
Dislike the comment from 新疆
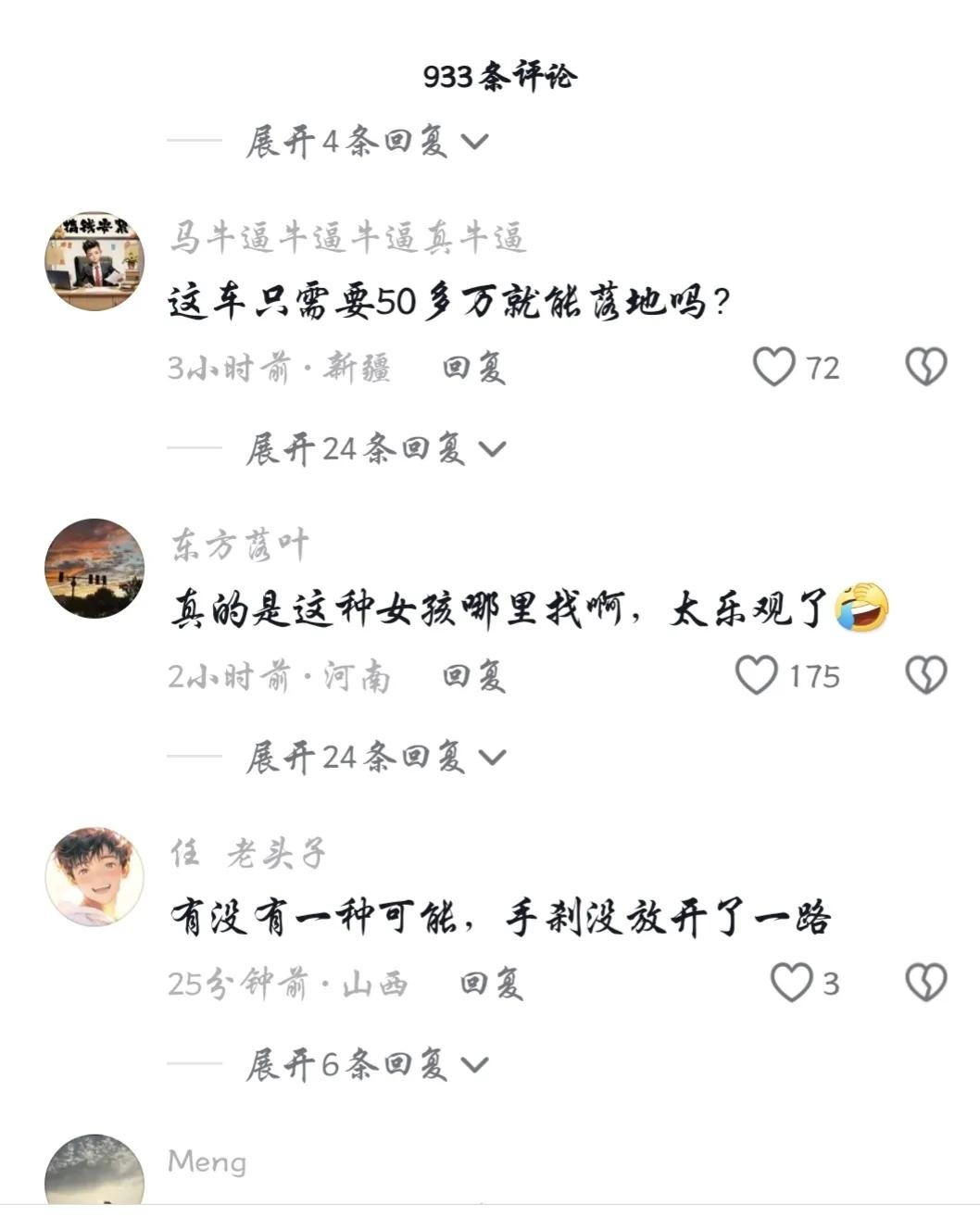(925, 367)
